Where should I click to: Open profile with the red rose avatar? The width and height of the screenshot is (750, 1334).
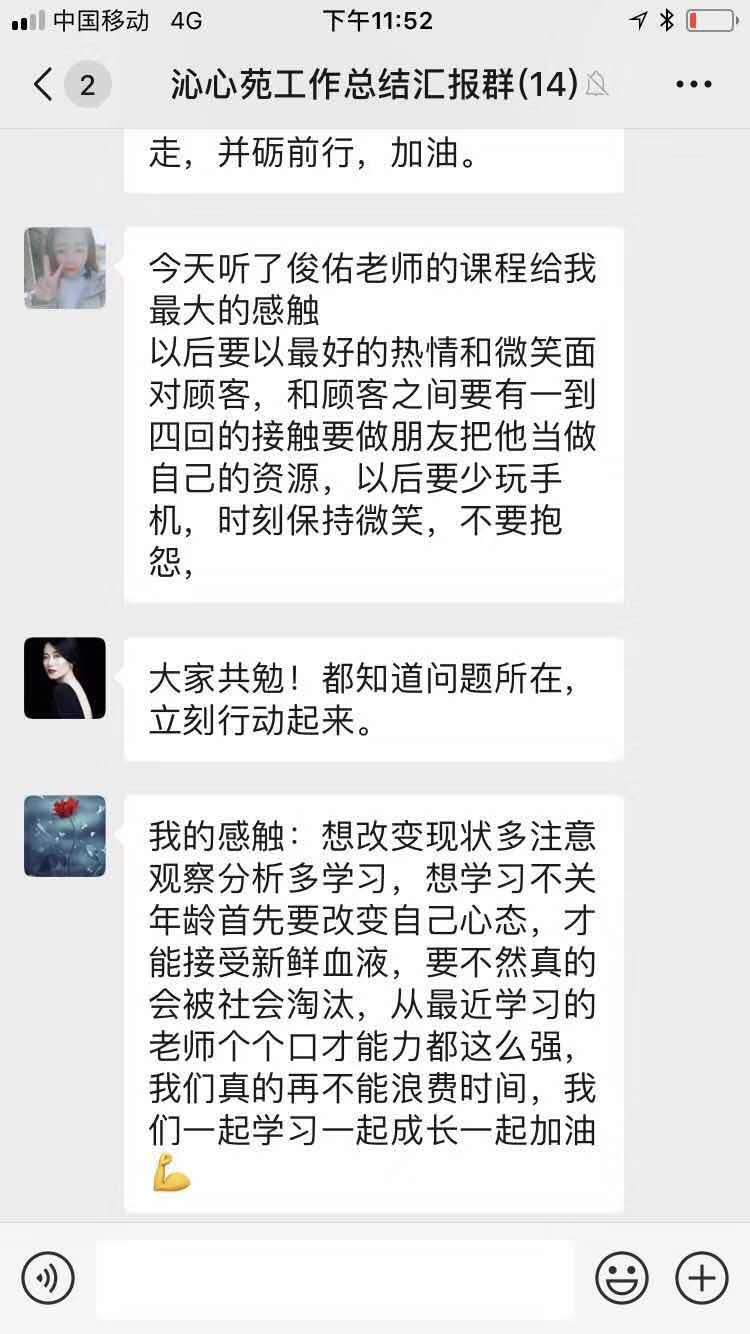(65, 836)
